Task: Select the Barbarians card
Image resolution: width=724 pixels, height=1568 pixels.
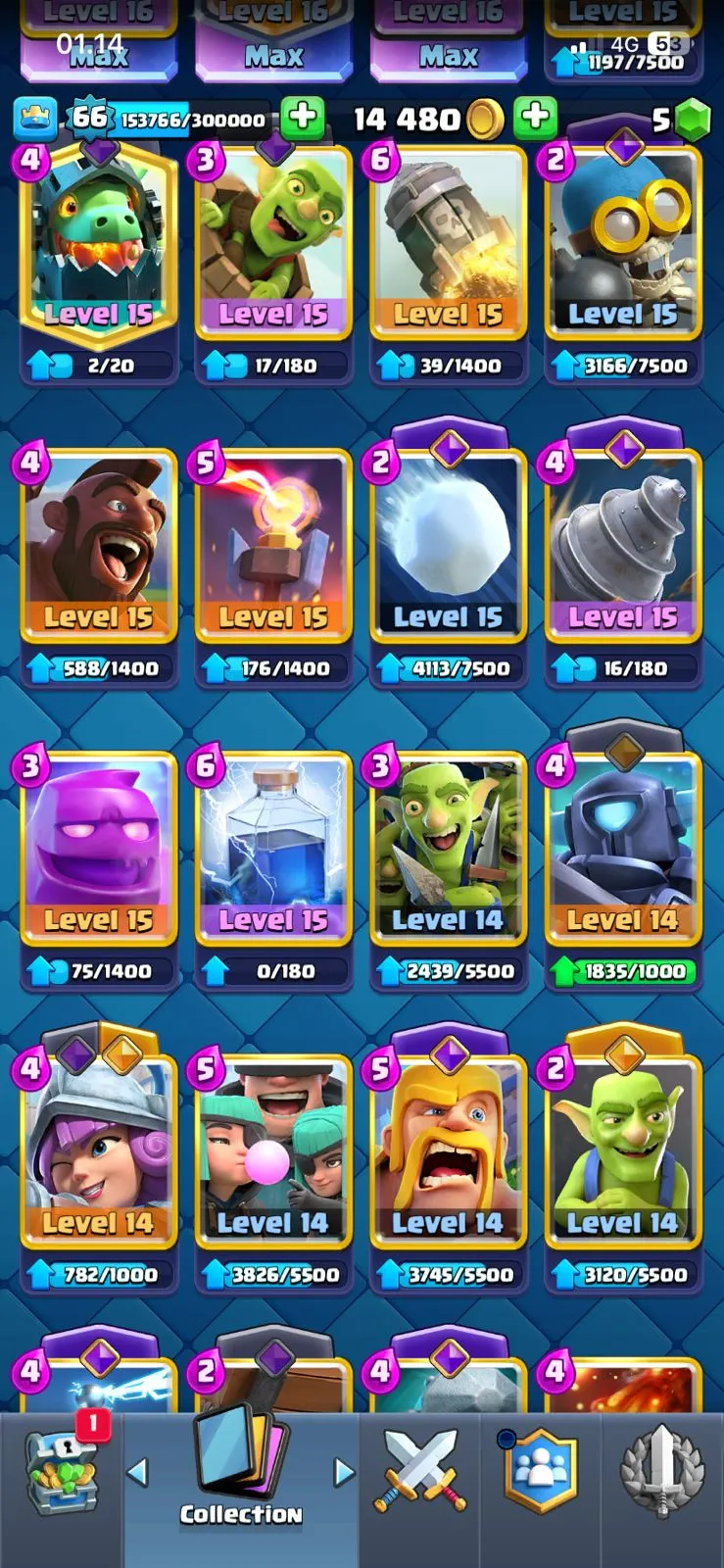Action: [449, 1151]
